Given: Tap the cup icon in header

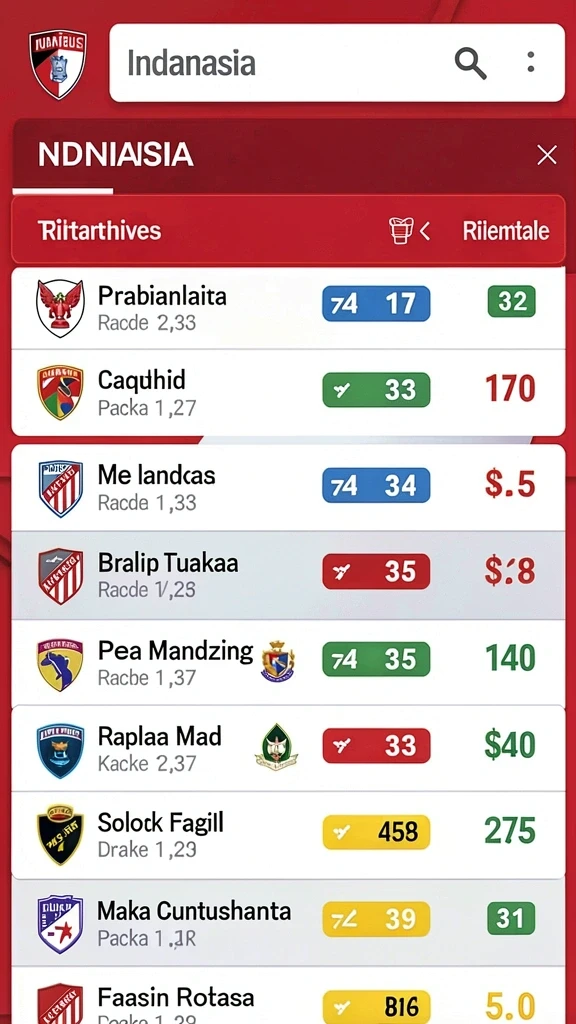Looking at the screenshot, I should tap(400, 231).
